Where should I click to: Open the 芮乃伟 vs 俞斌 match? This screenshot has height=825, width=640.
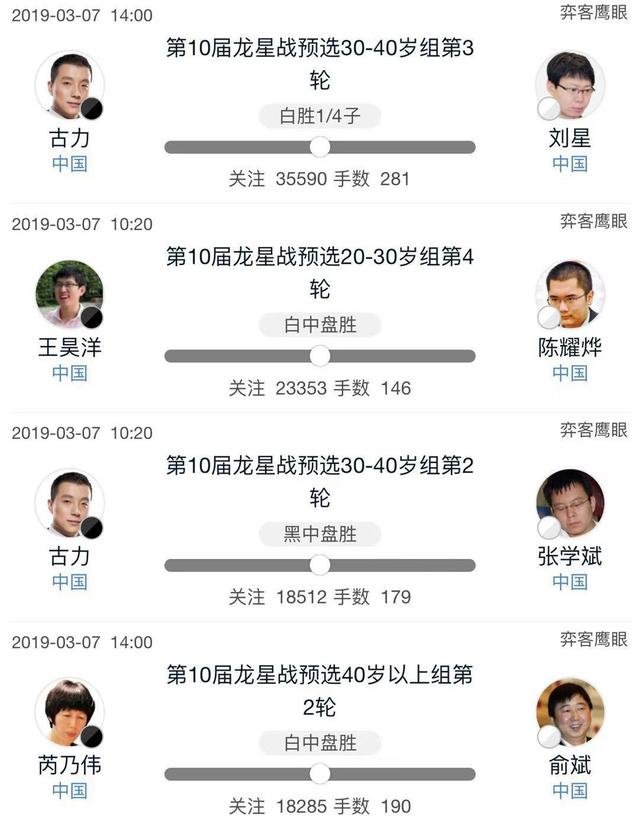(319, 691)
